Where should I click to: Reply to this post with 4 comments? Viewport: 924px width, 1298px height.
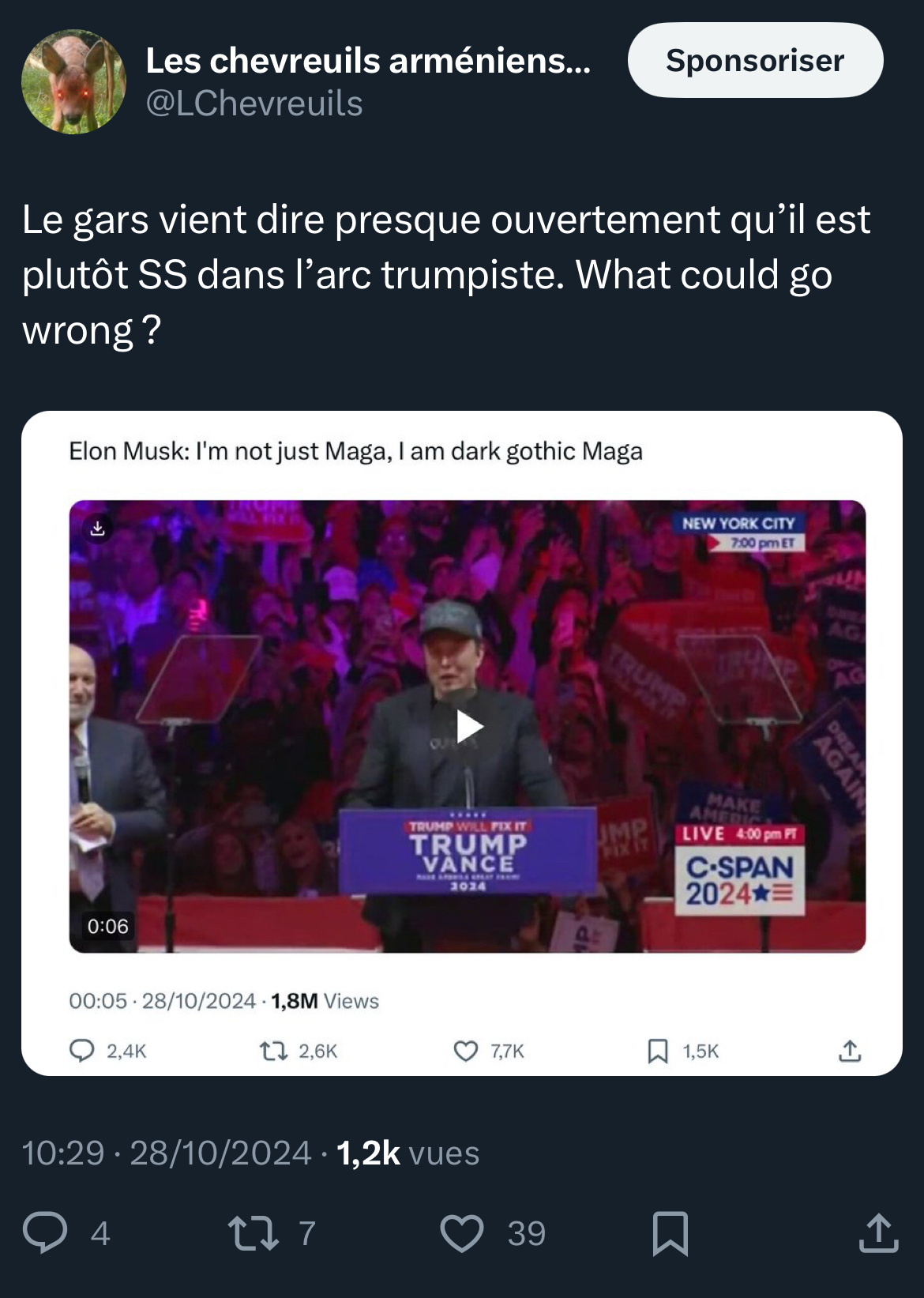point(46,1232)
